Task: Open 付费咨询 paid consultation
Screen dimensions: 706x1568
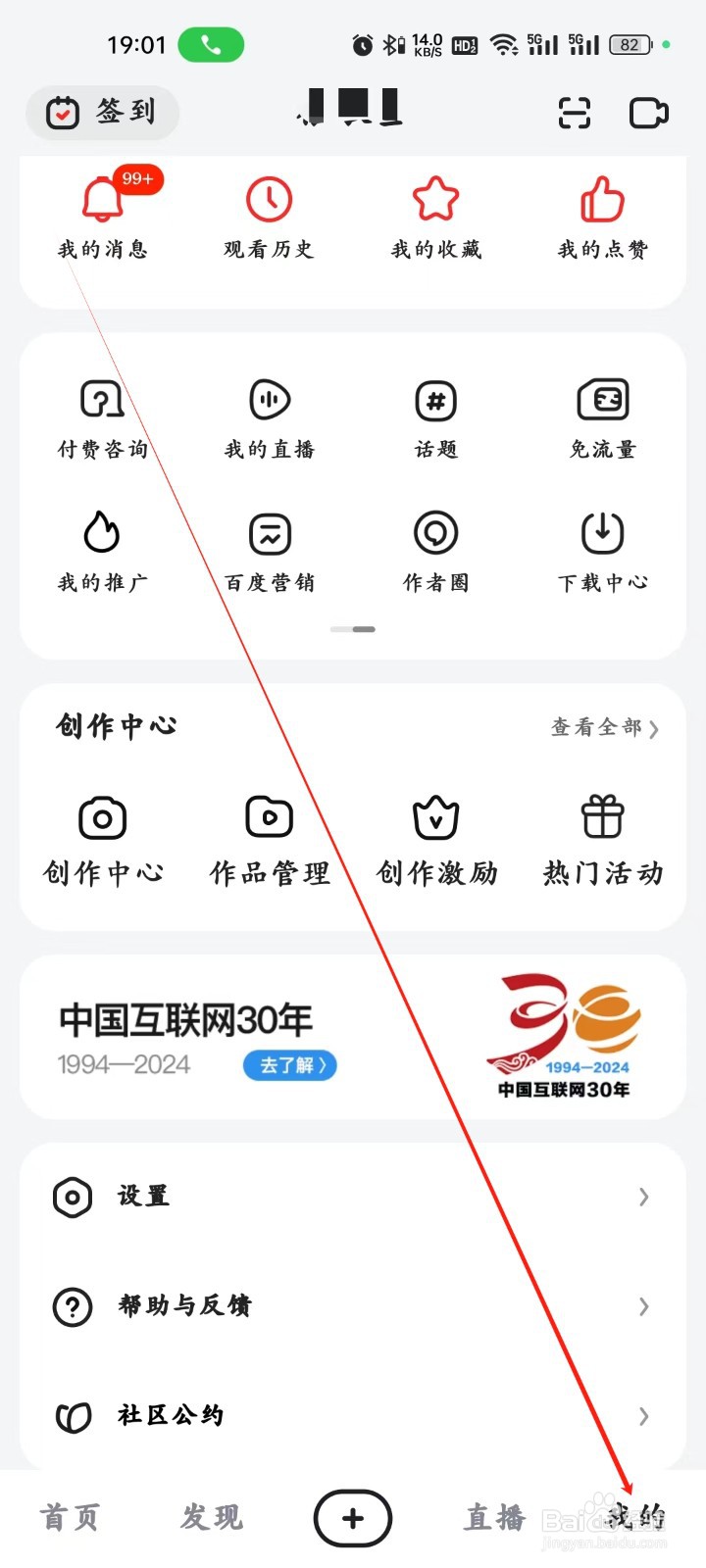Action: 102,416
